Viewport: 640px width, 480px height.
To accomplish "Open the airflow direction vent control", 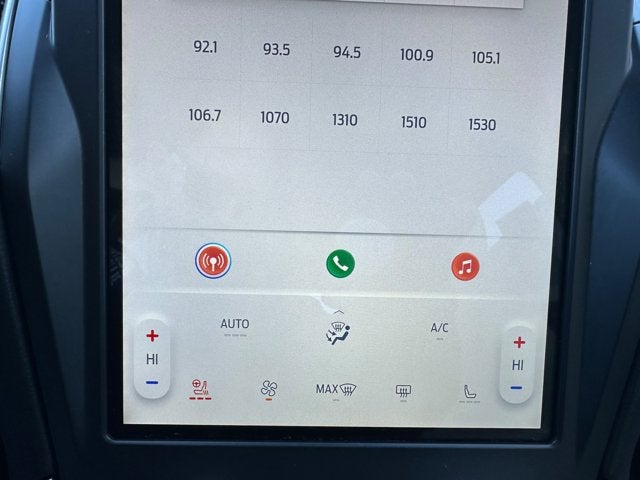I will pyautogui.click(x=337, y=333).
